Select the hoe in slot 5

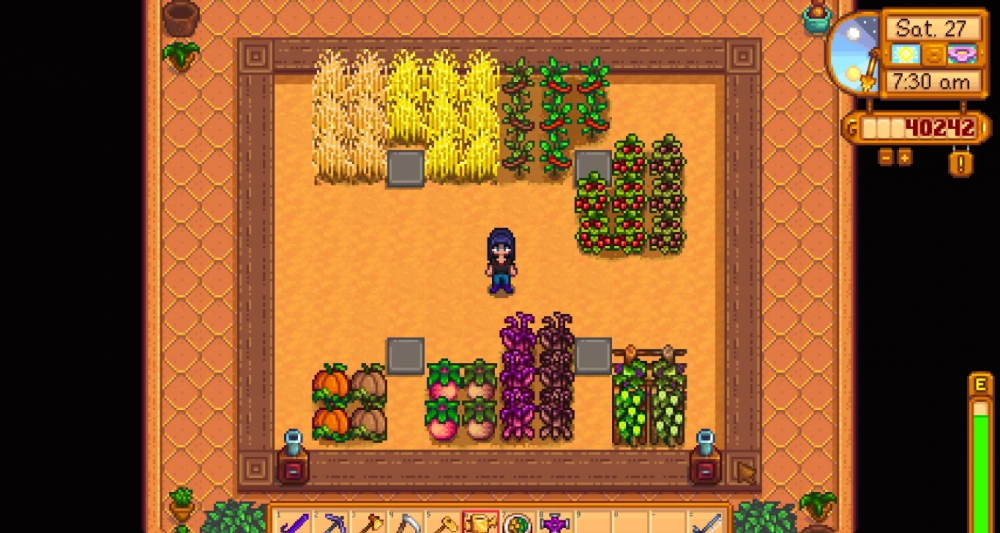pos(443,522)
